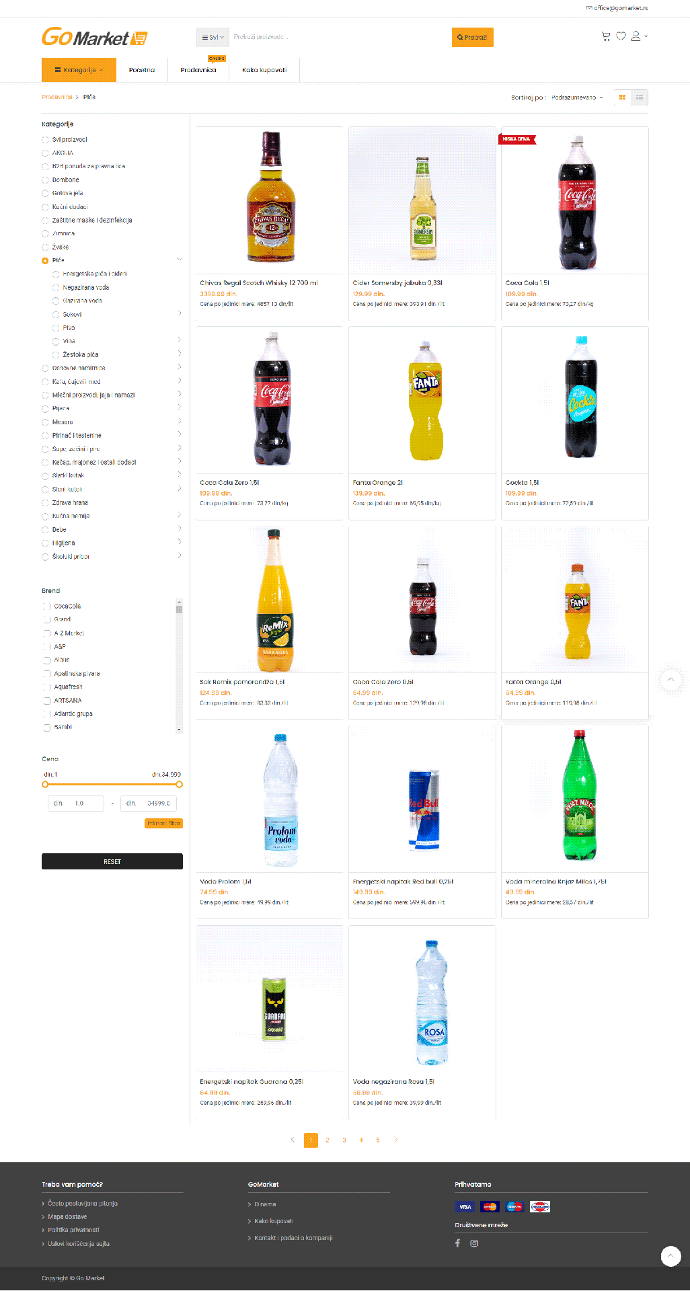
Task: Tap the black RESET filters button
Action: click(112, 861)
